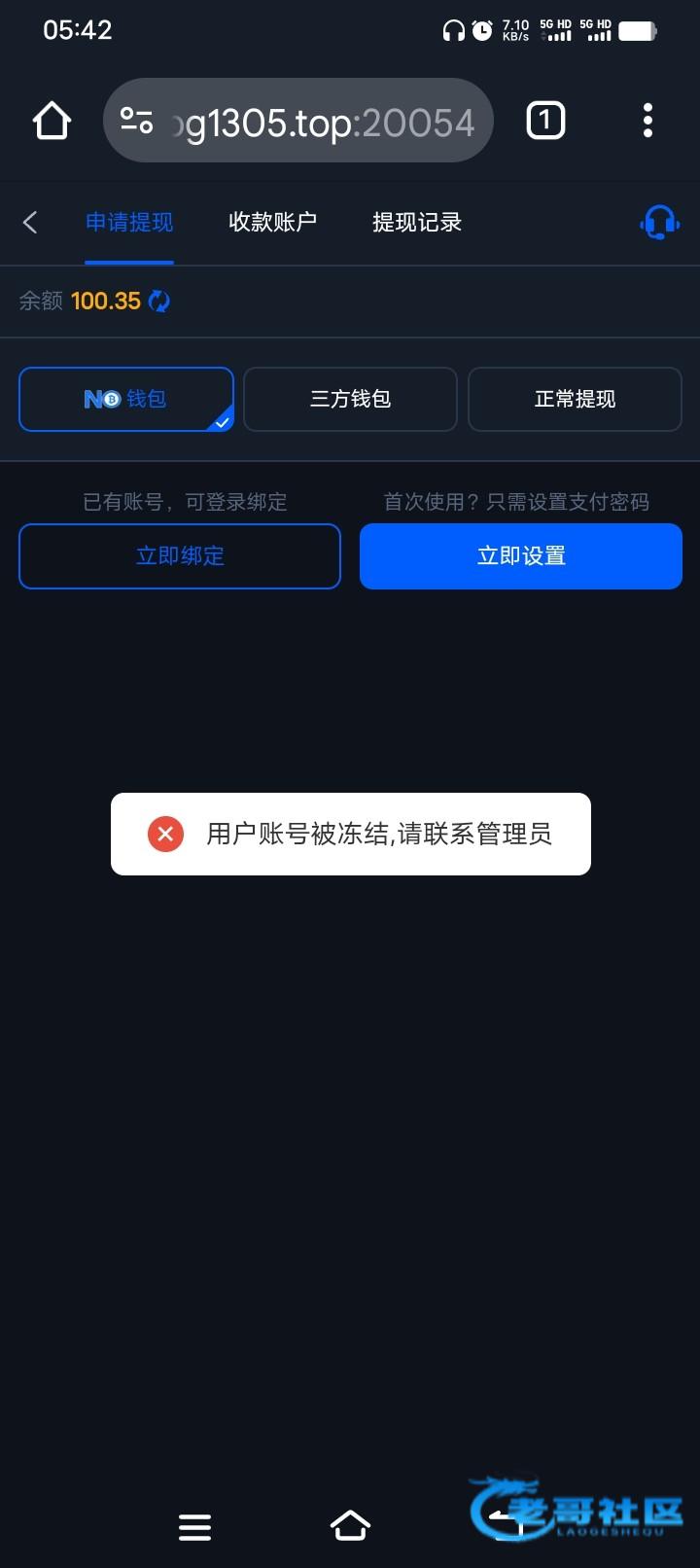
Task: Open the browser overflow menu
Action: click(647, 122)
